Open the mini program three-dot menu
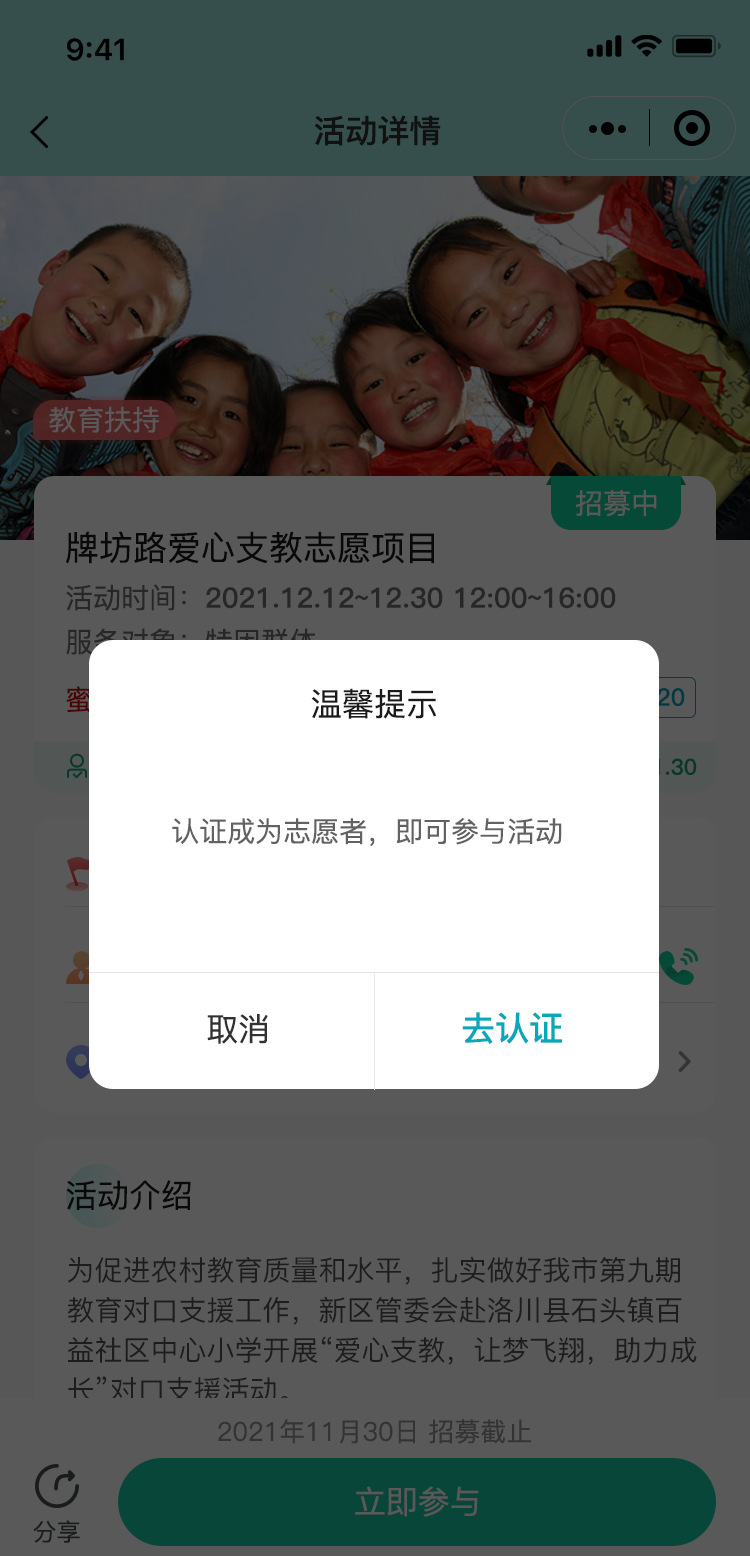This screenshot has width=750, height=1556. point(607,129)
